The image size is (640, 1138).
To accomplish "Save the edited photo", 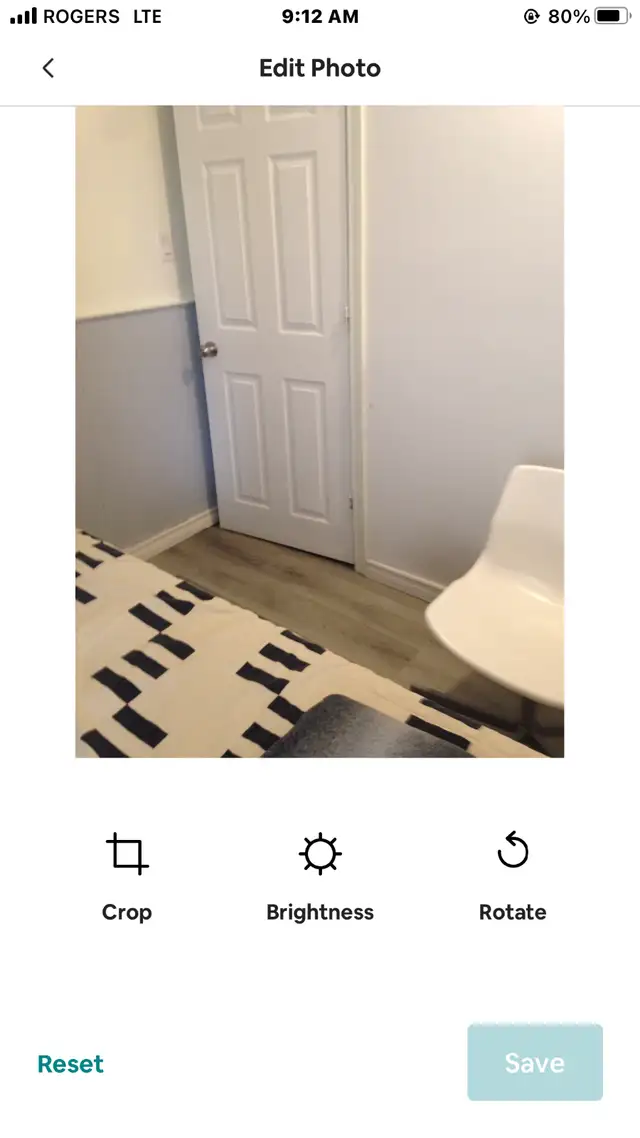I will pos(535,1062).
